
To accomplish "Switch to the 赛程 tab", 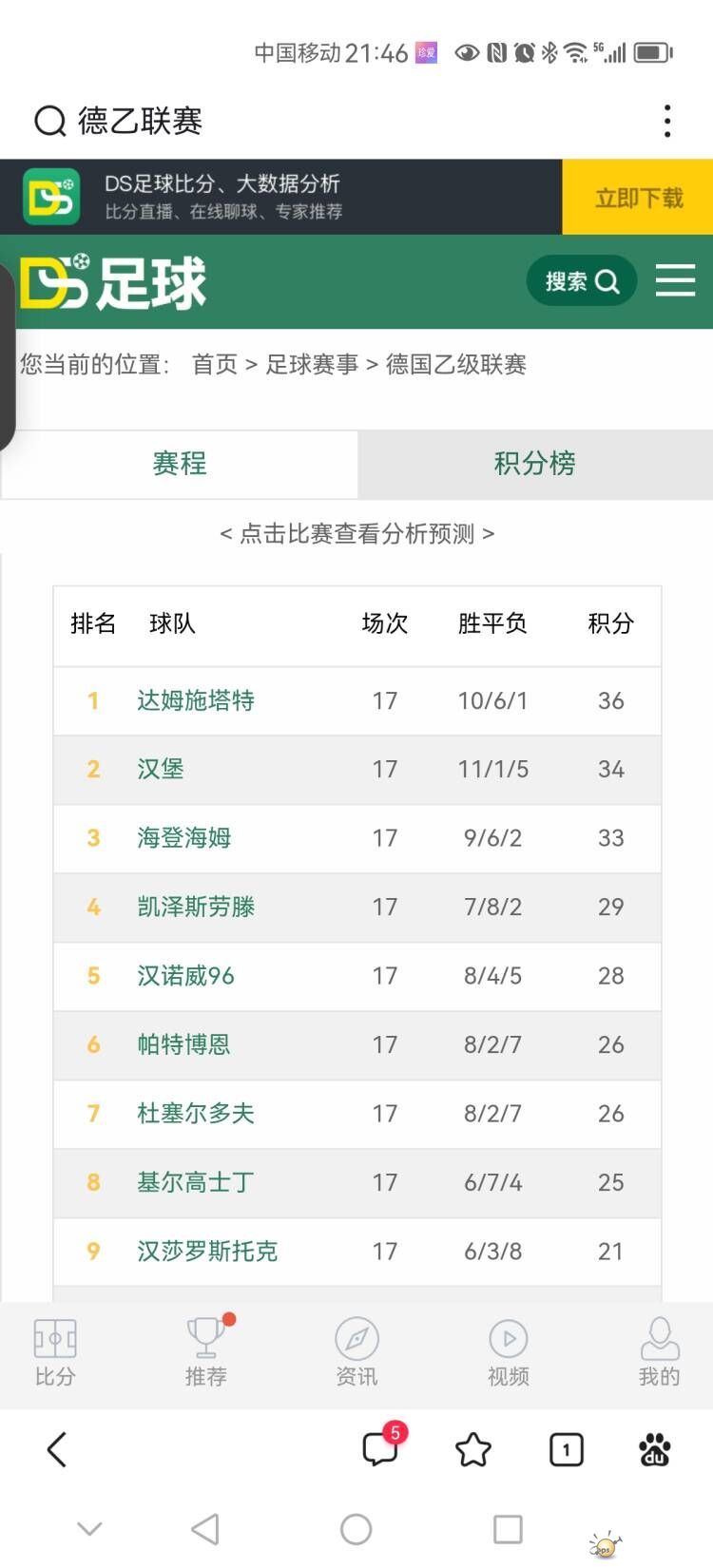I will click(180, 464).
